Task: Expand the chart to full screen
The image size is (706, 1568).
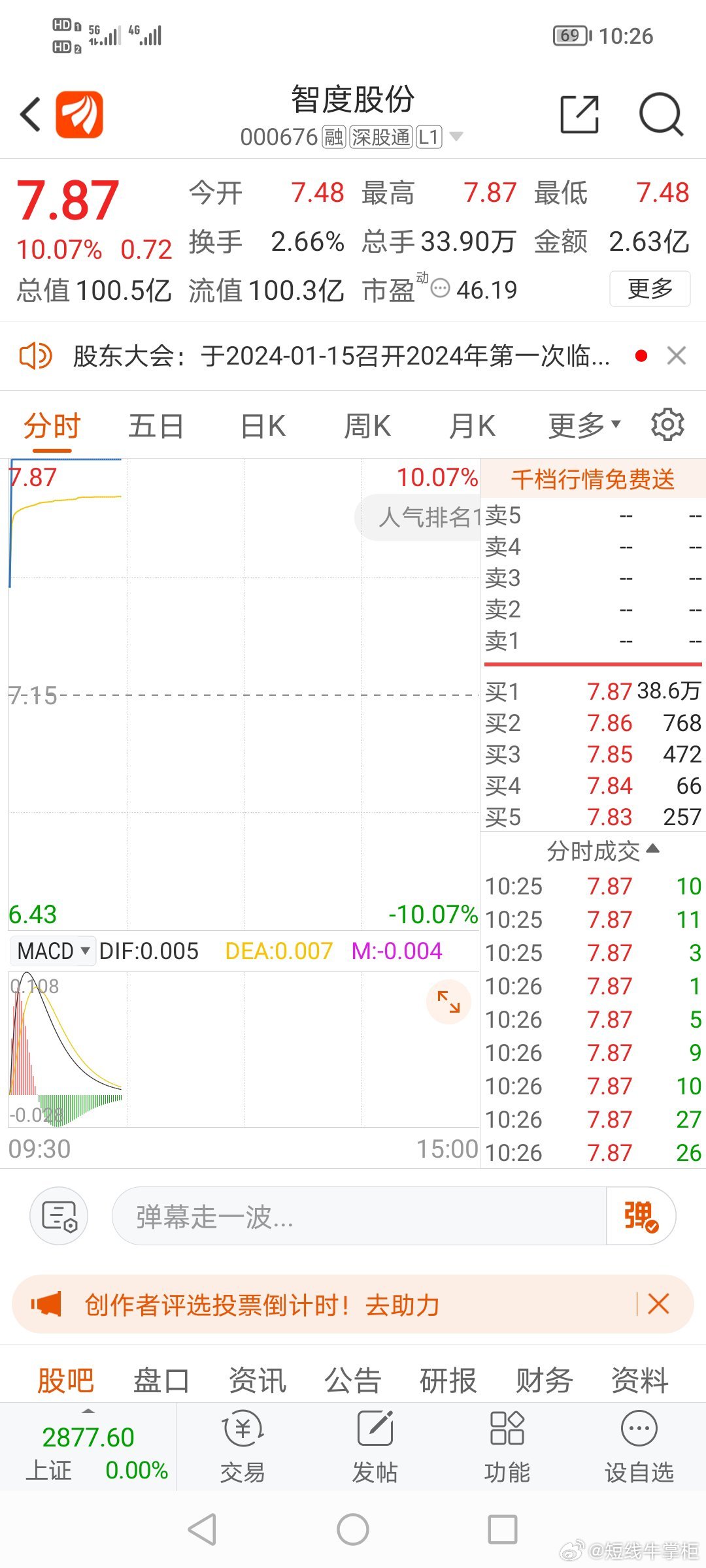Action: click(448, 1002)
